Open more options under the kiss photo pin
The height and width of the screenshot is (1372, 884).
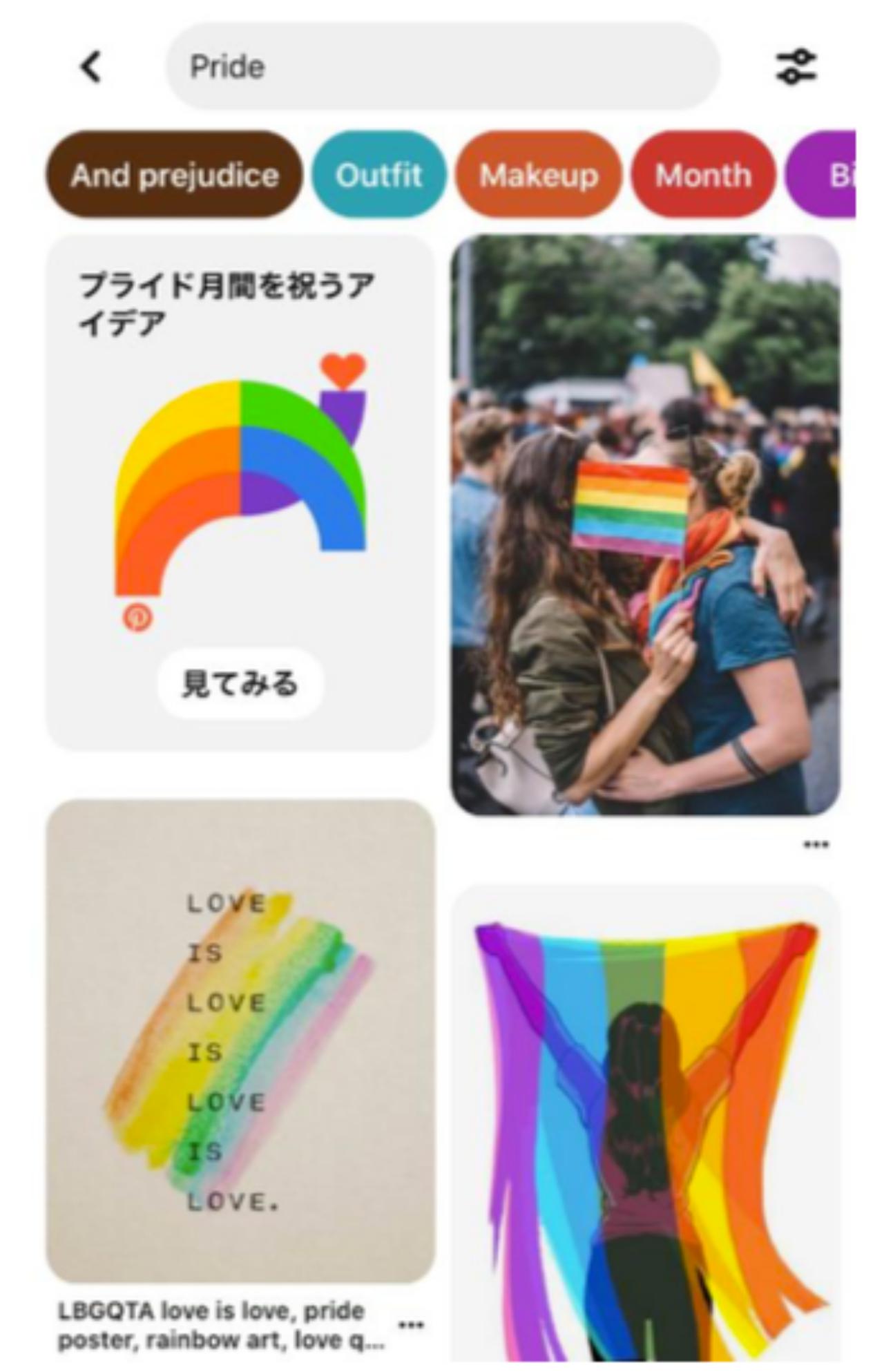point(816,844)
